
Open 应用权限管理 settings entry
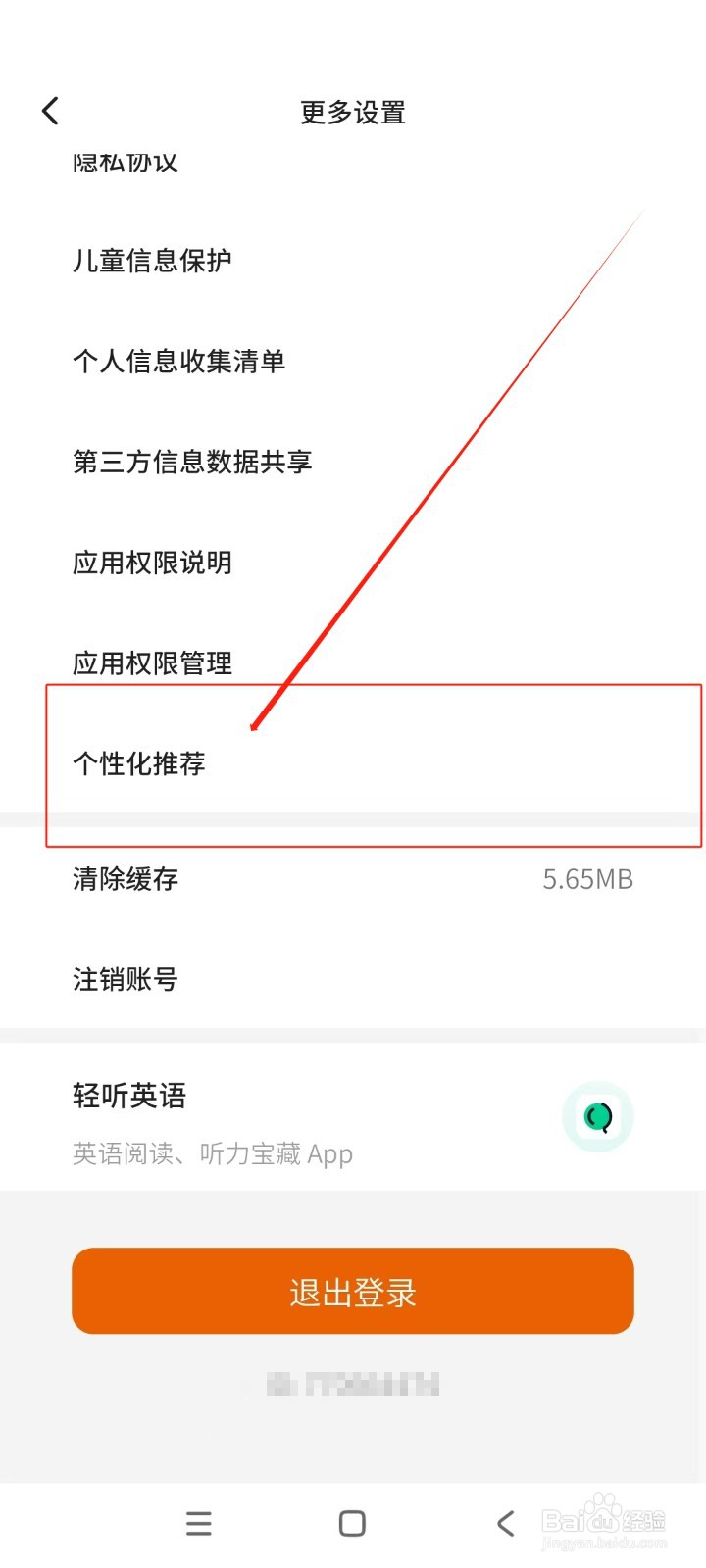click(x=152, y=663)
